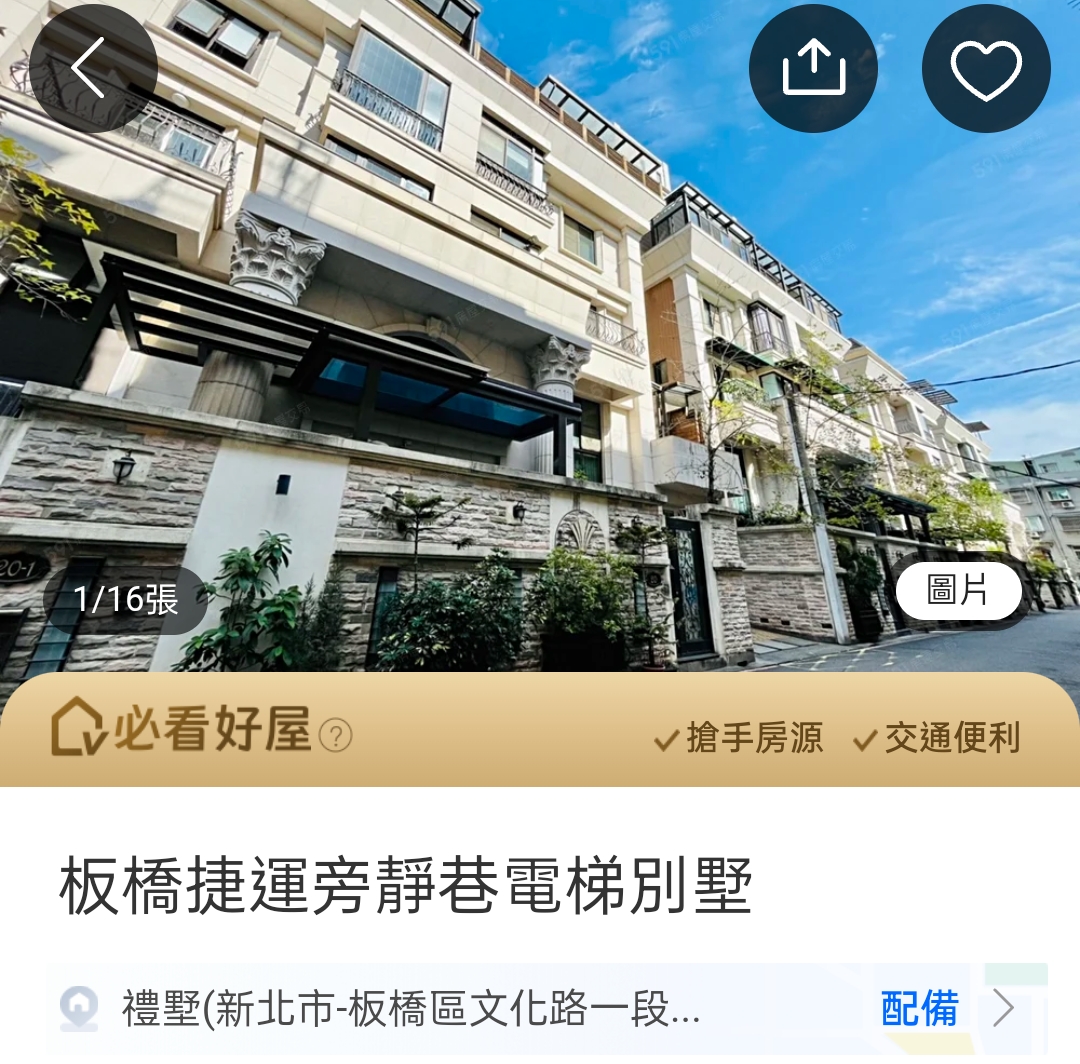Tap the 圖片 button on the photo
The height and width of the screenshot is (1064, 1080).
tap(958, 591)
